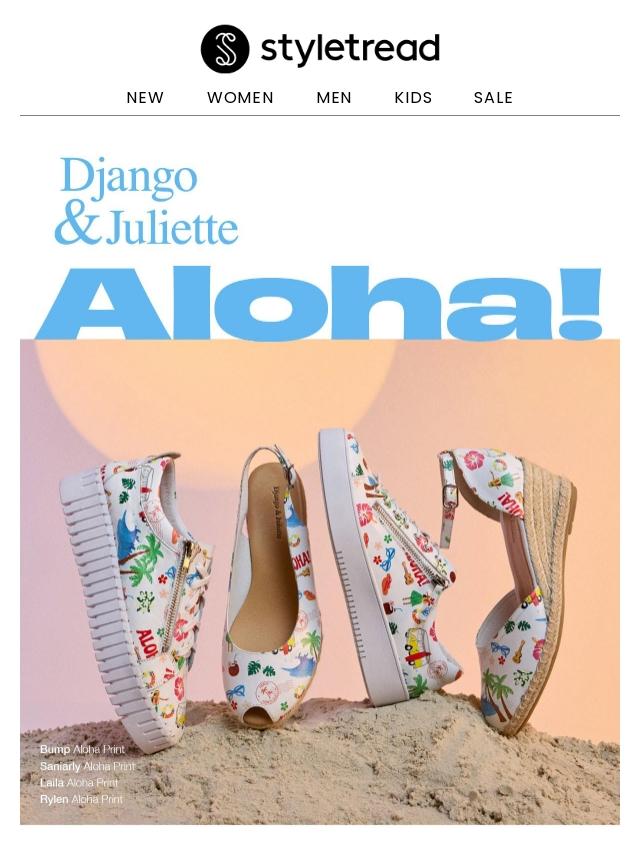Viewport: 640px width, 854px height.
Task: Go to the WOMEN section
Action: (x=240, y=98)
